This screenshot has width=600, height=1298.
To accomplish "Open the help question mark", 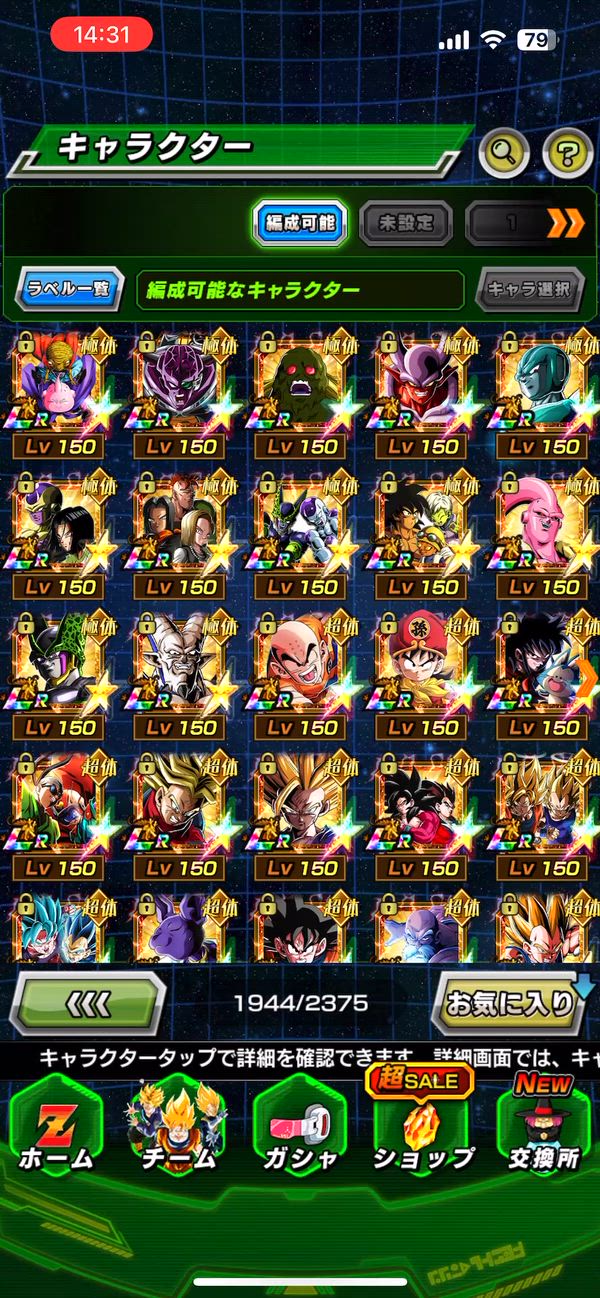I will tap(567, 152).
